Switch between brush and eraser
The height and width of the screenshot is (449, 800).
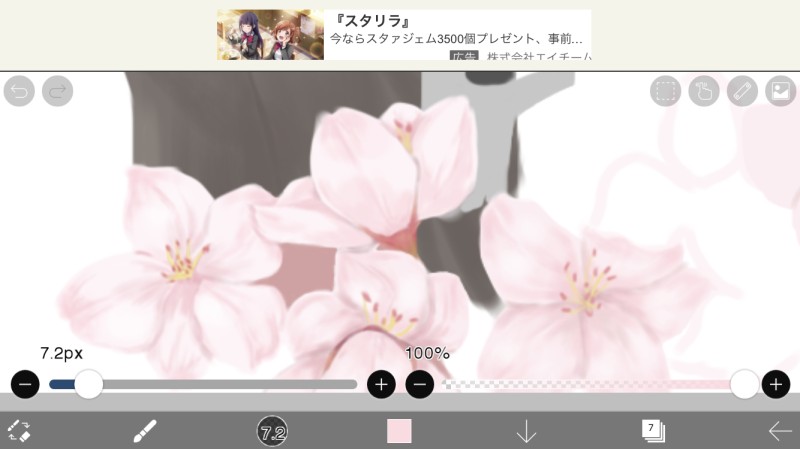coord(19,431)
